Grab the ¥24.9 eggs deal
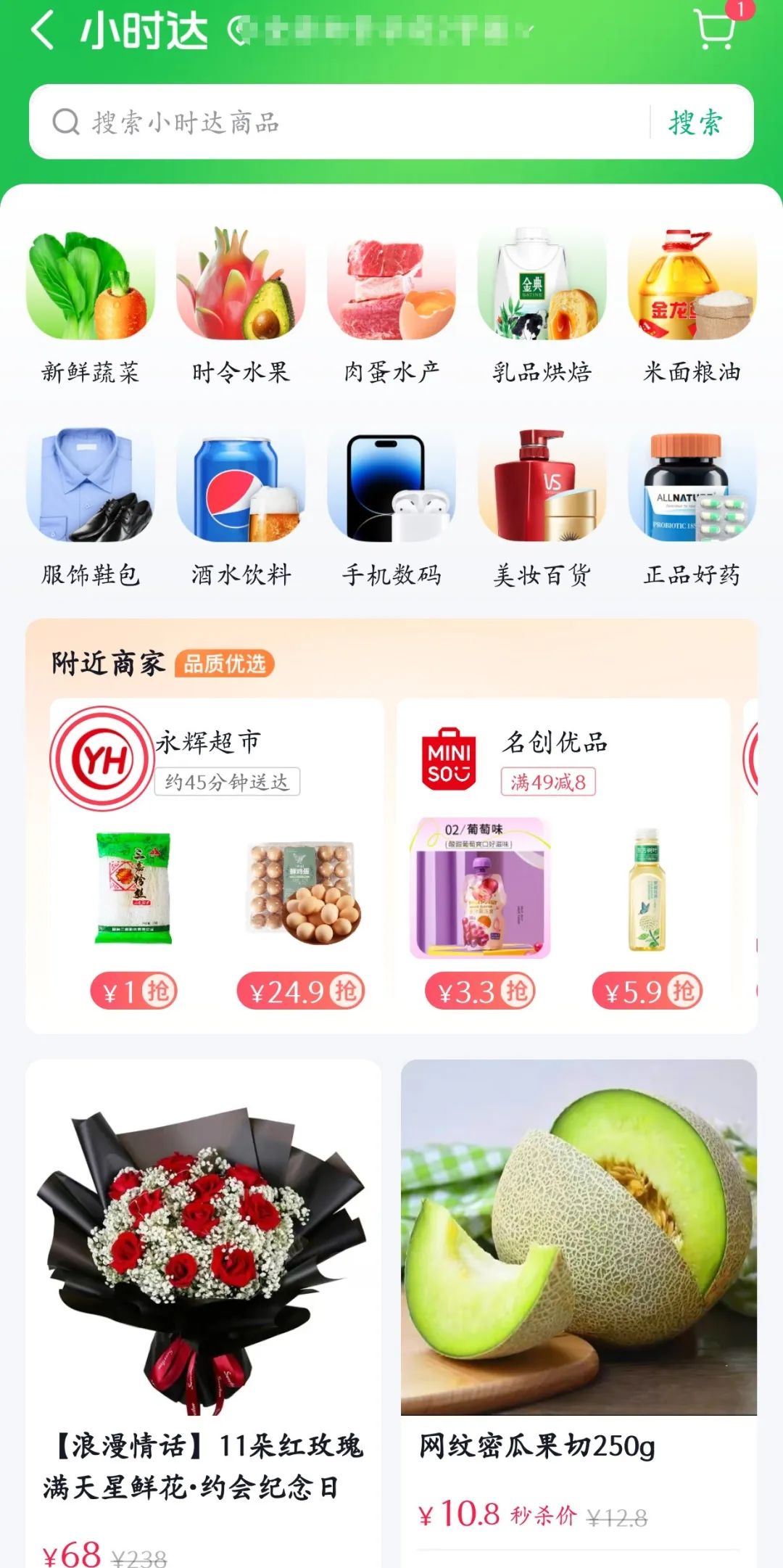 click(301, 991)
